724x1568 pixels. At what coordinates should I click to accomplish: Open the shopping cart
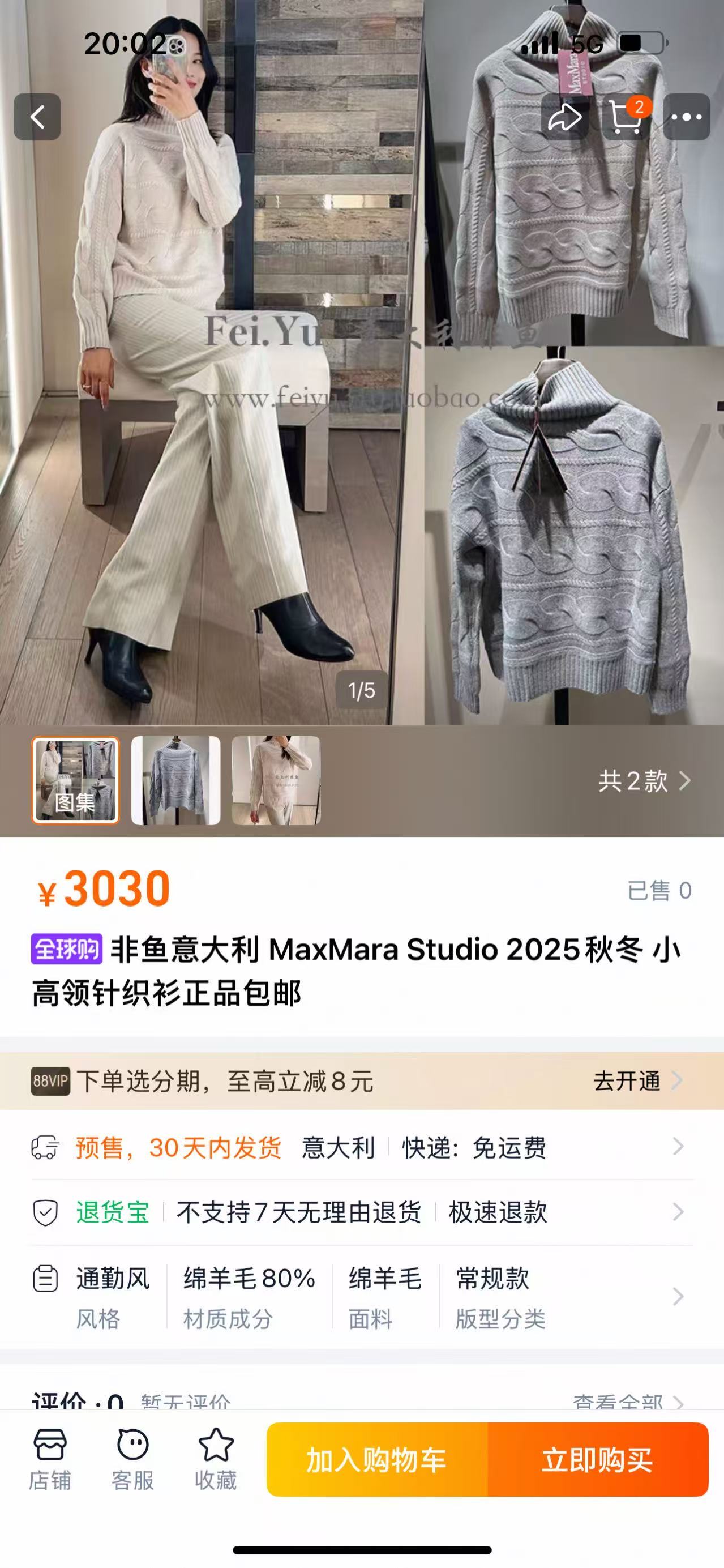pyautogui.click(x=626, y=117)
